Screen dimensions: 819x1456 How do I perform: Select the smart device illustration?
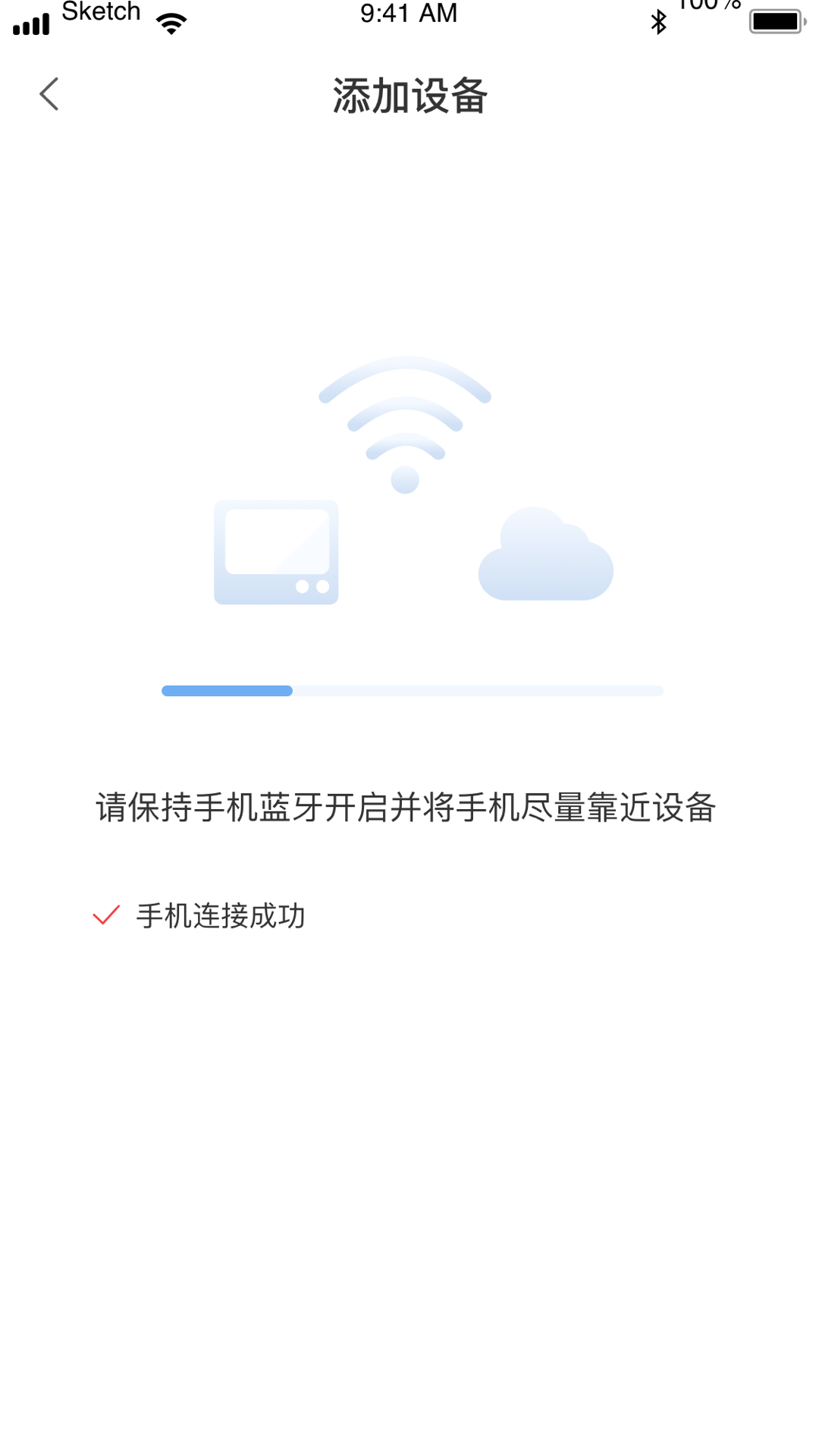tap(275, 554)
